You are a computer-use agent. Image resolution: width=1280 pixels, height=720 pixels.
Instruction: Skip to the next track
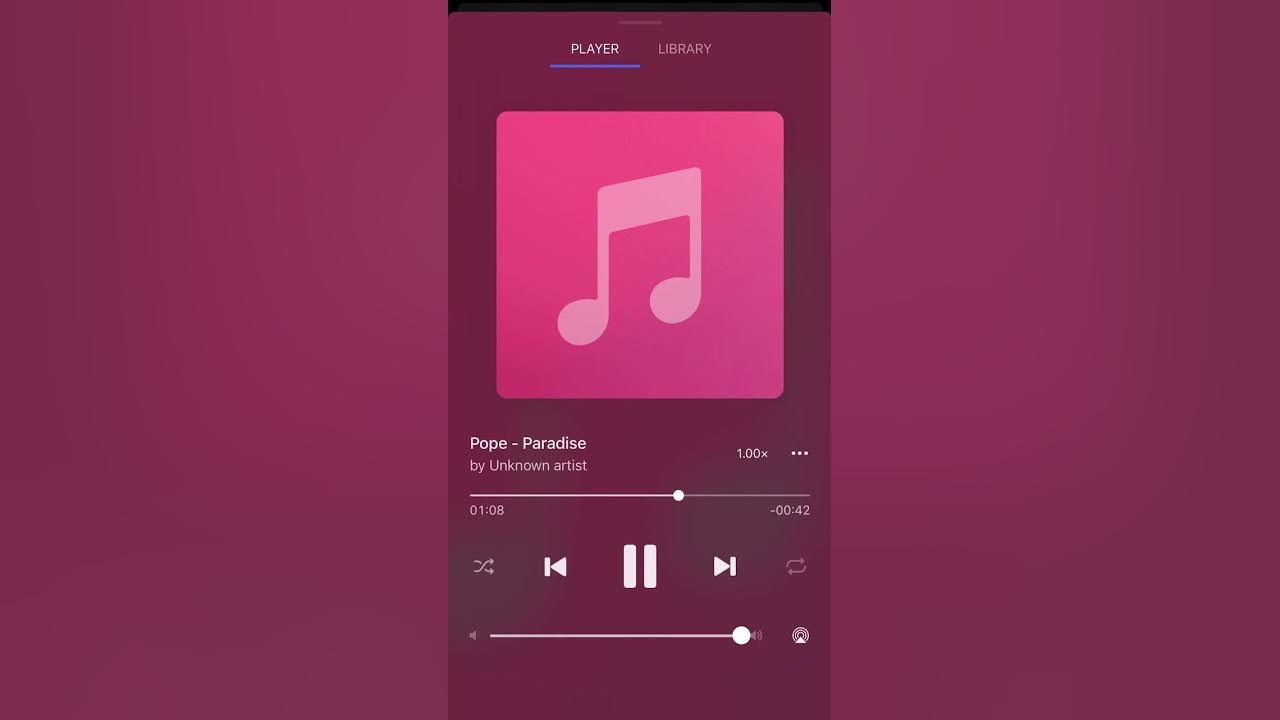pos(724,567)
